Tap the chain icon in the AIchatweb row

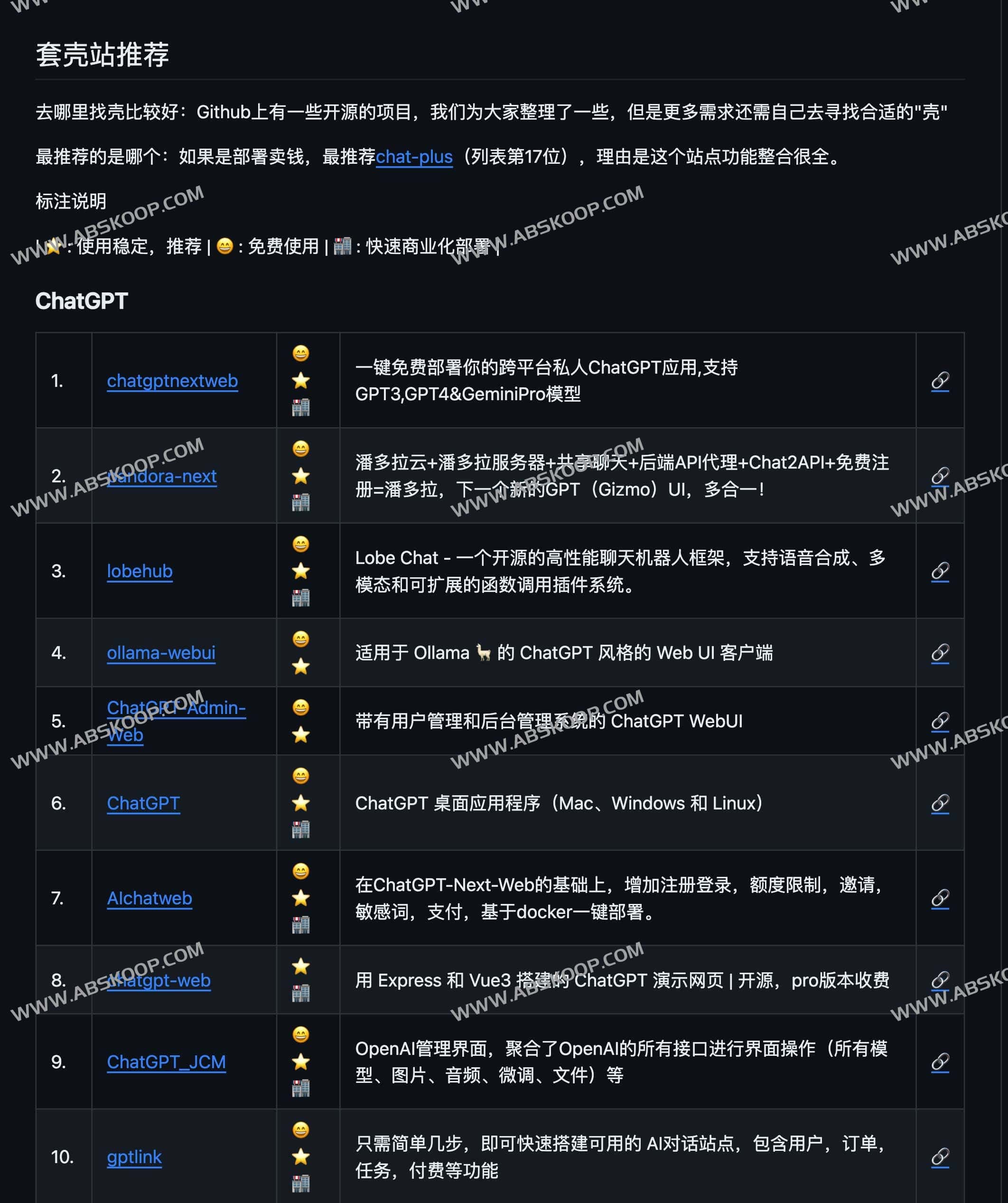tap(940, 898)
